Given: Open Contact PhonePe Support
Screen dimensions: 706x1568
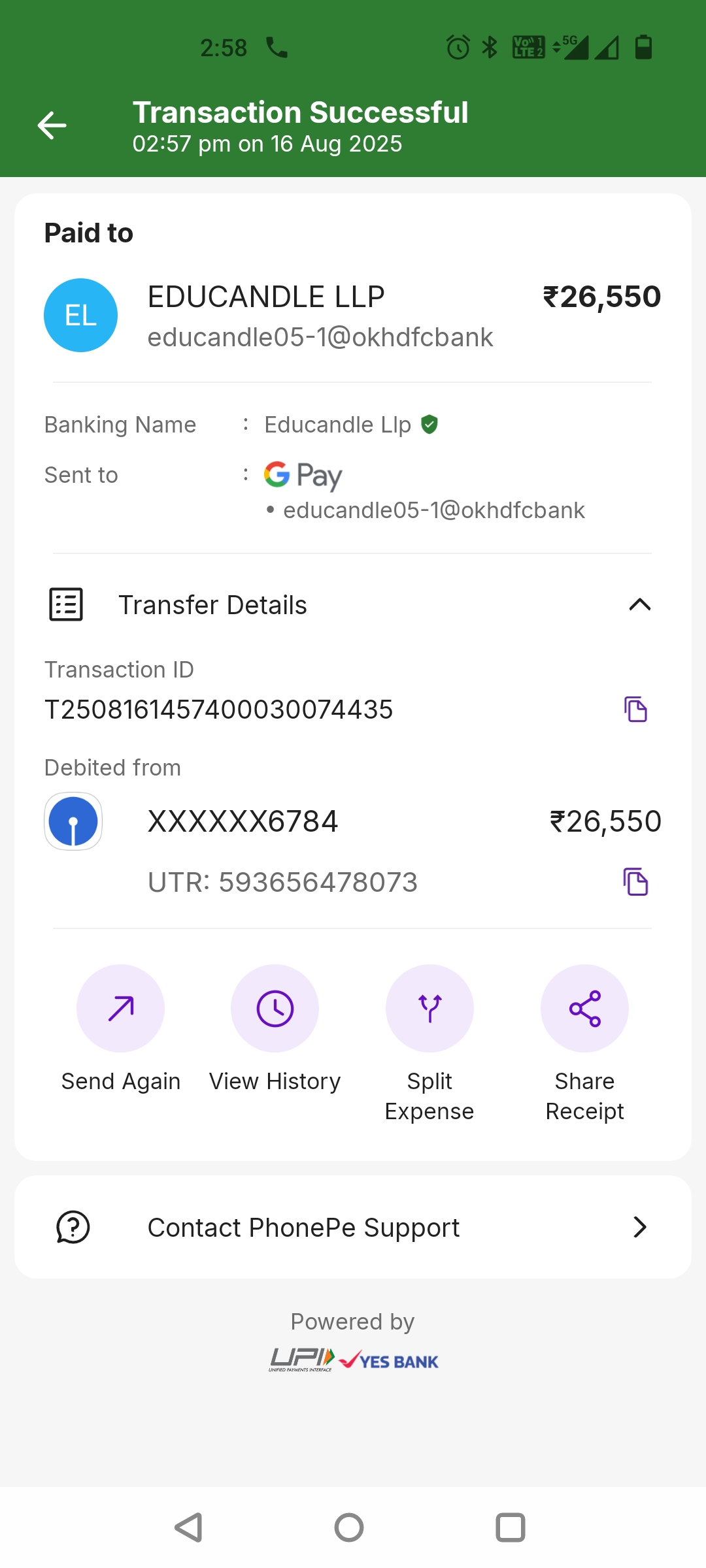Looking at the screenshot, I should point(353,1228).
